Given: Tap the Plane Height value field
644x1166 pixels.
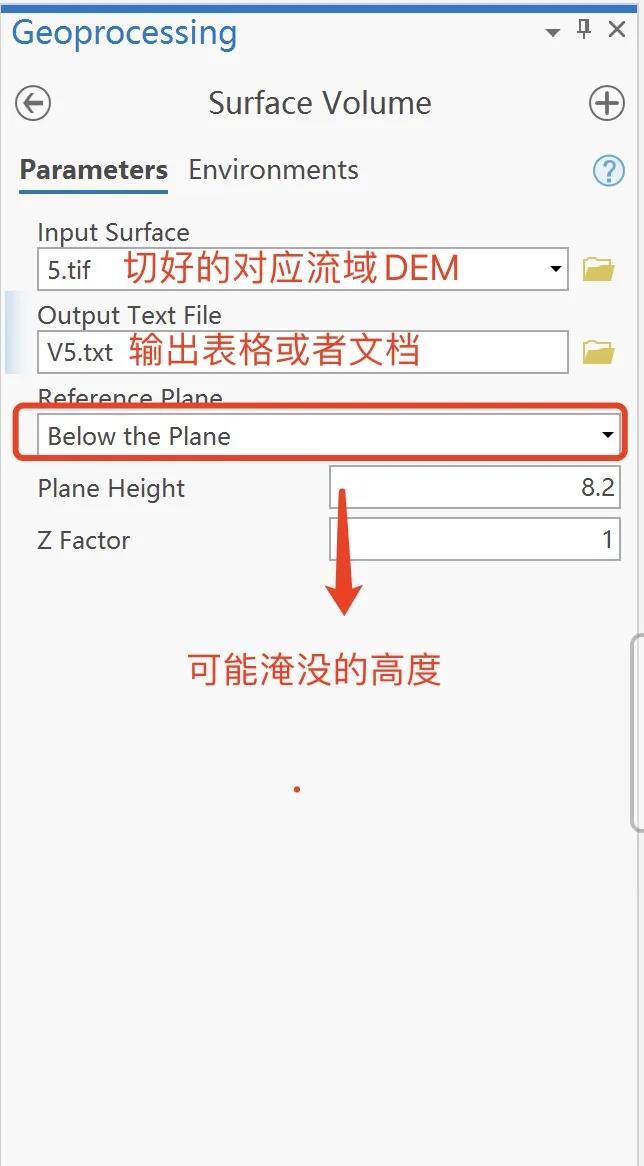Looking at the screenshot, I should coord(474,488).
